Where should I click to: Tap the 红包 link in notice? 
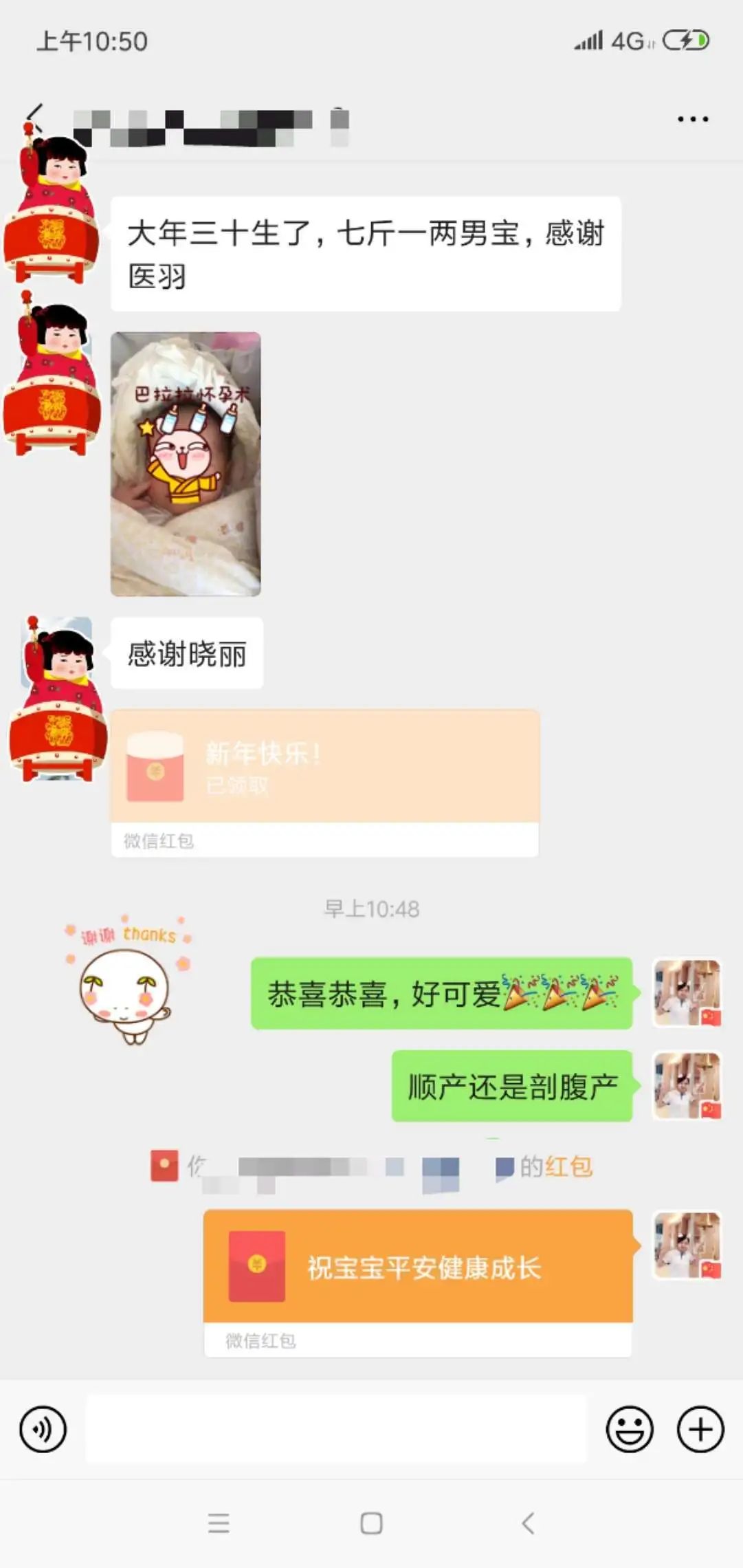click(568, 1166)
